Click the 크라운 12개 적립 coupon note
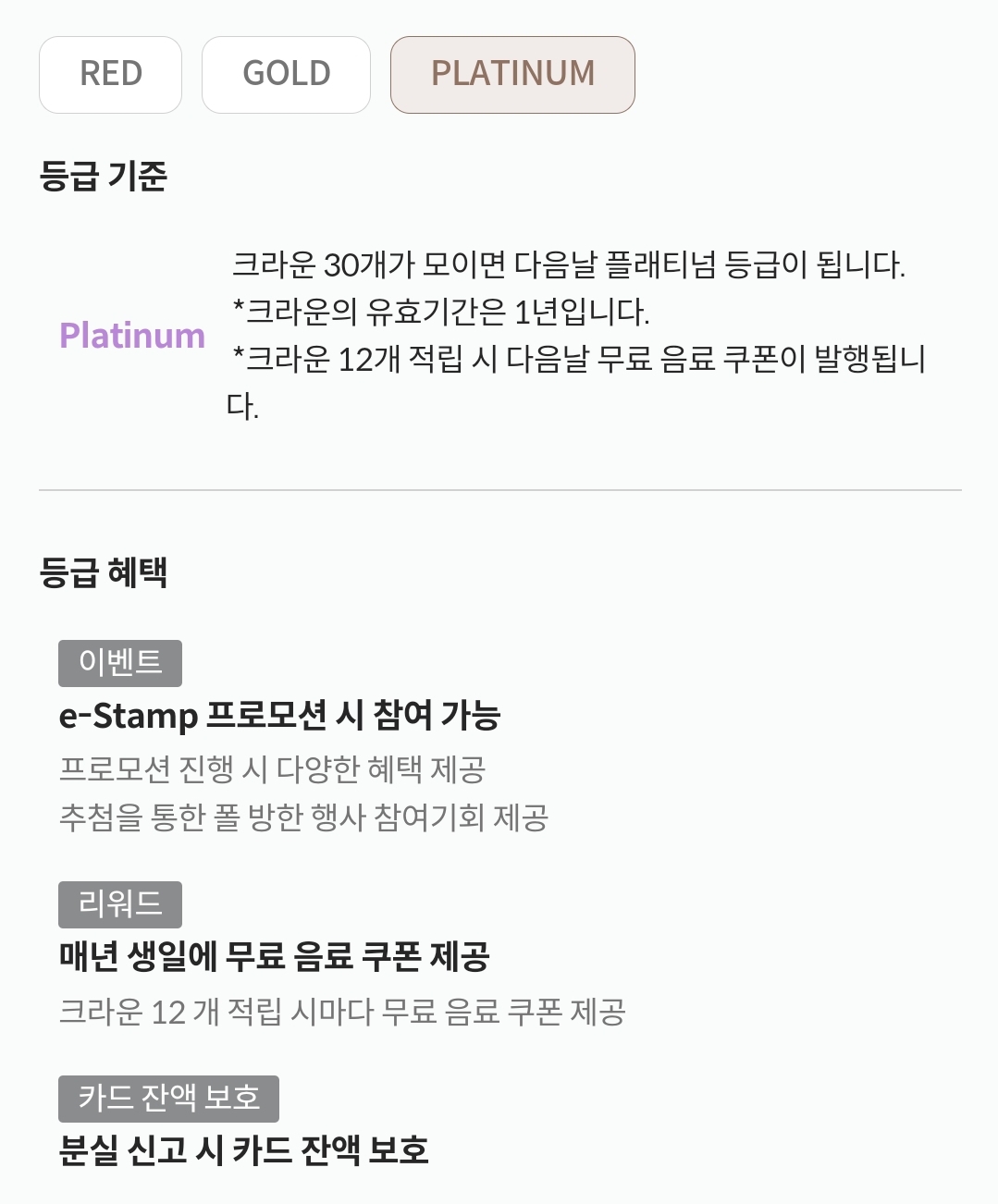 583,362
